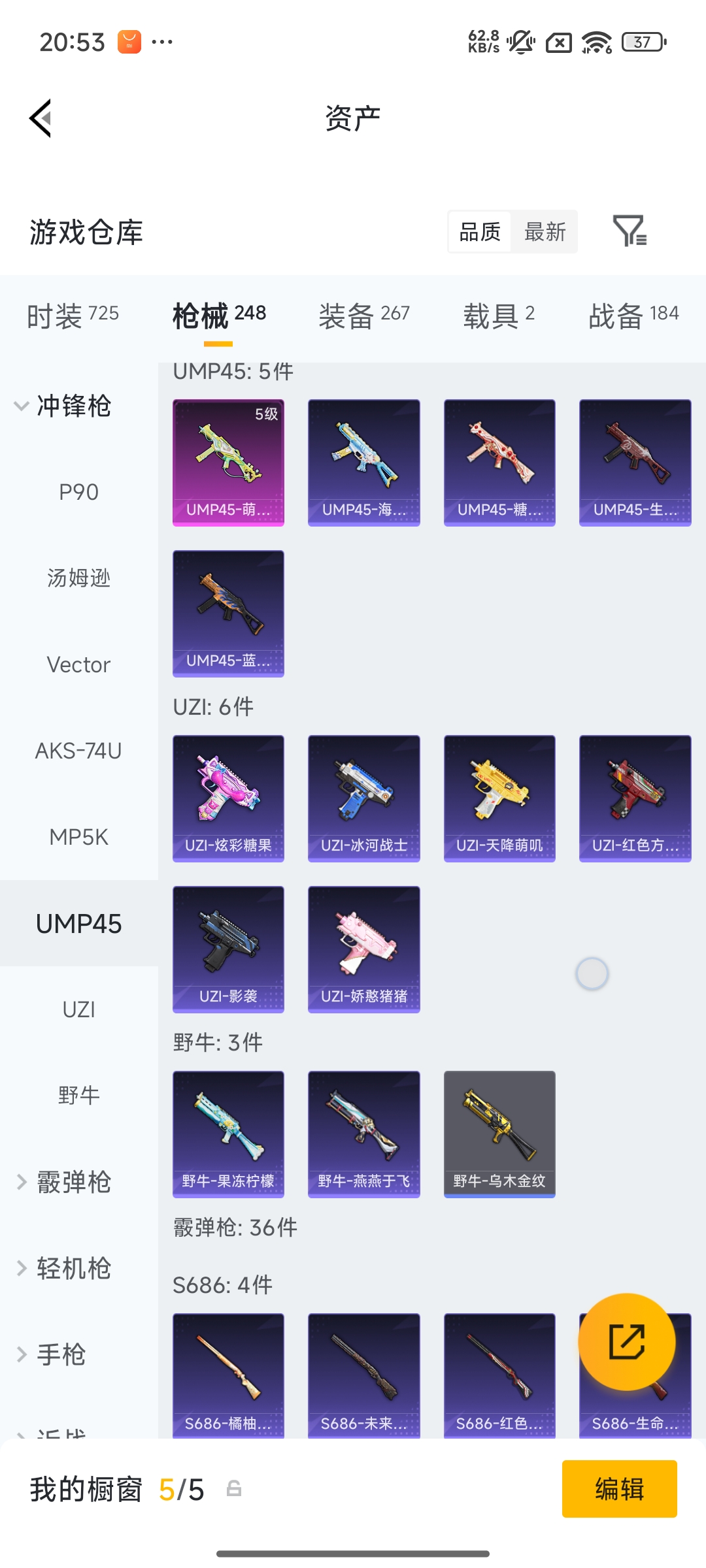Switch to the 时装 tab
This screenshot has height=1568, width=706.
(73, 316)
